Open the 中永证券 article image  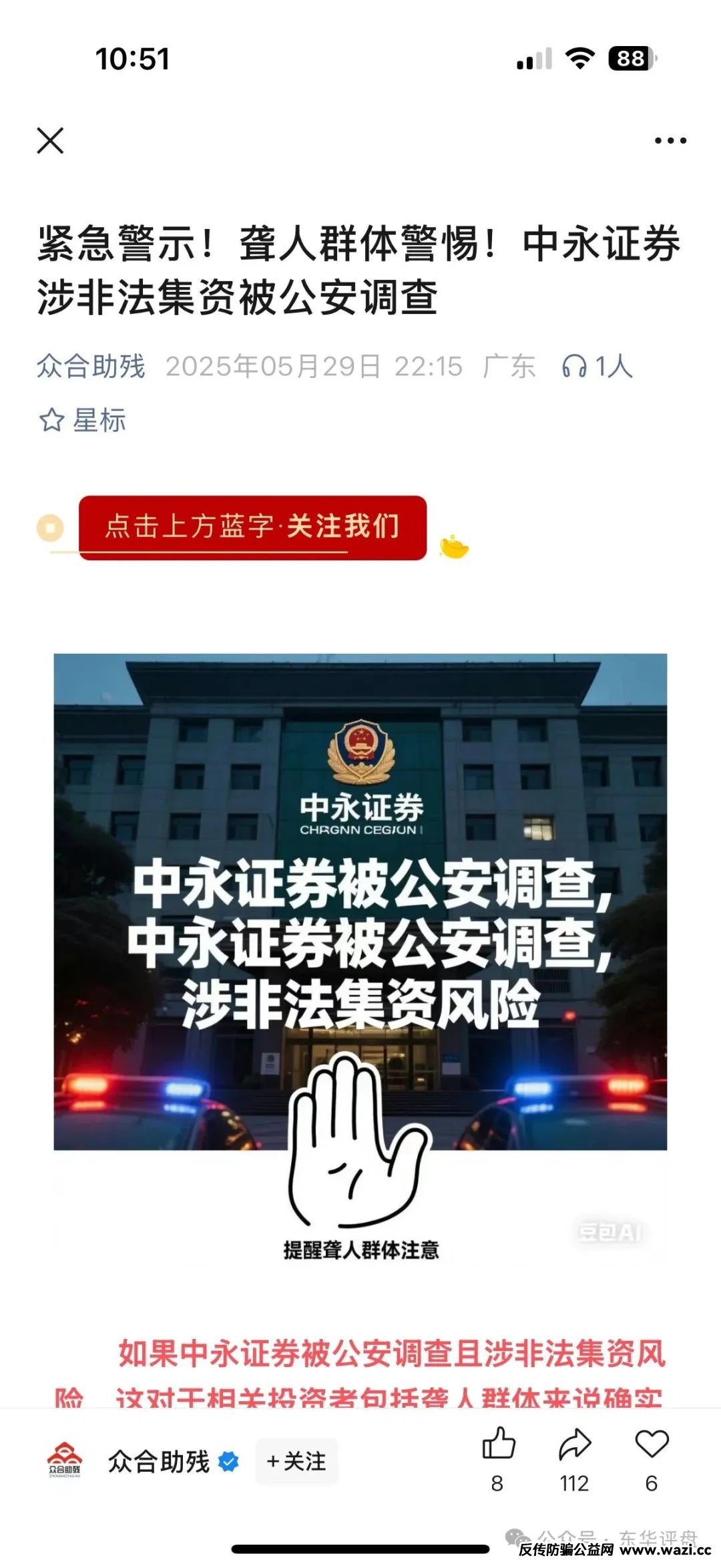point(360,935)
